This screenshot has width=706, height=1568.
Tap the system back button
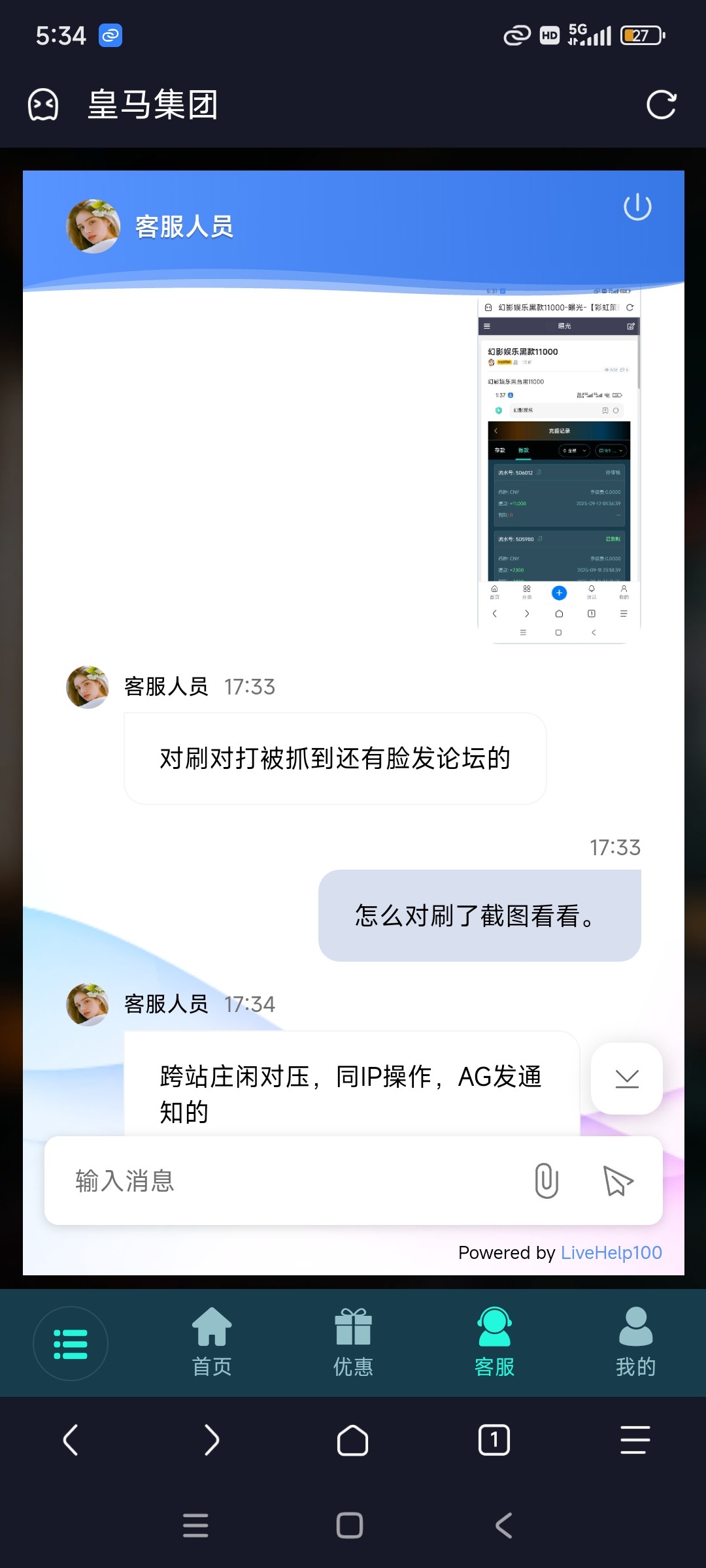(503, 1526)
